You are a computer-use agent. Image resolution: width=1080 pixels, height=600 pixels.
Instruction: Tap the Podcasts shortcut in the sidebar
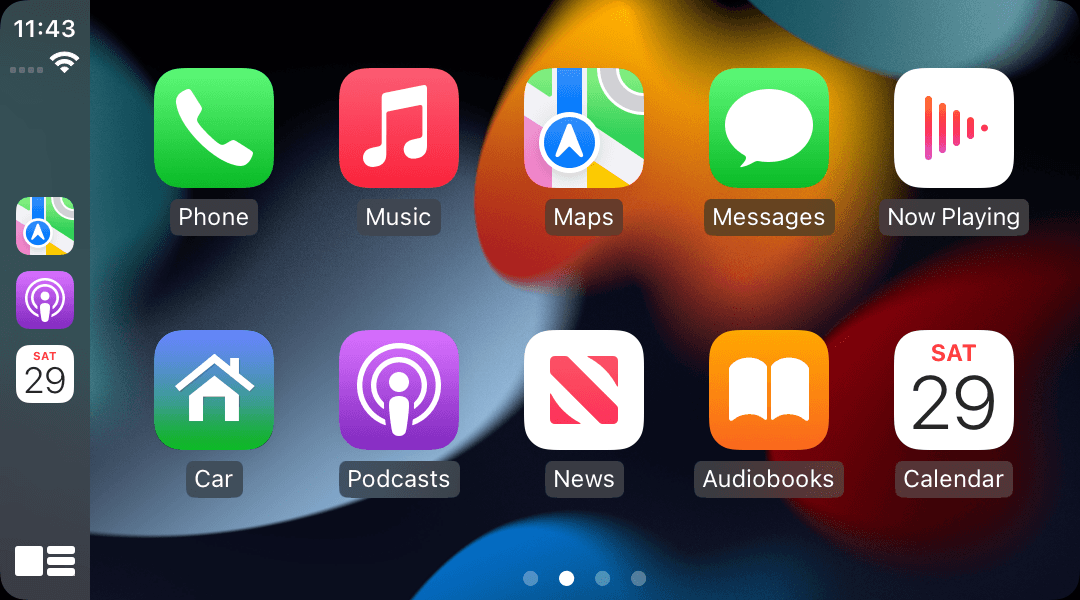[x=45, y=300]
